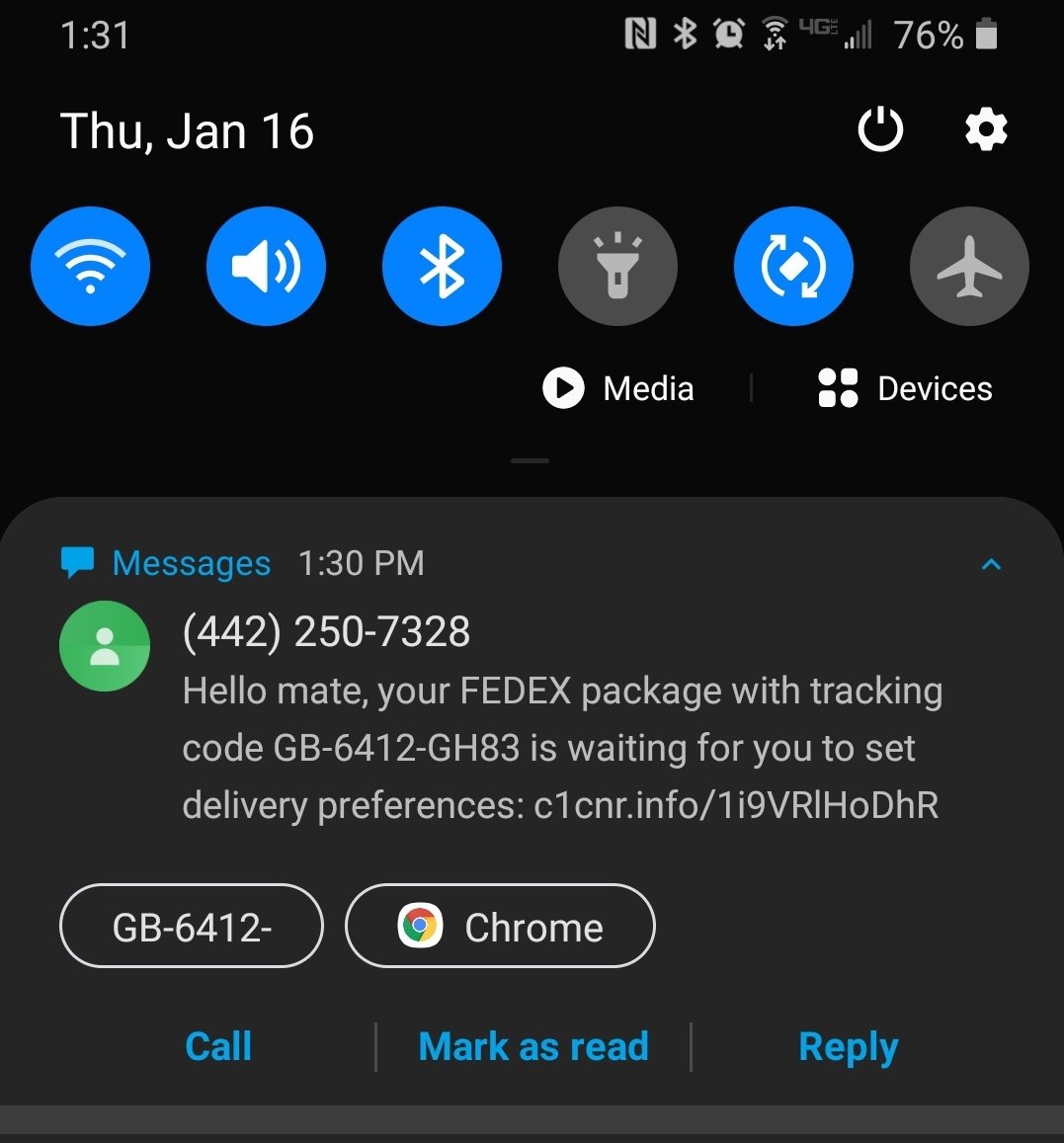Open the settings gear
The width and height of the screenshot is (1064, 1143).
click(x=985, y=130)
